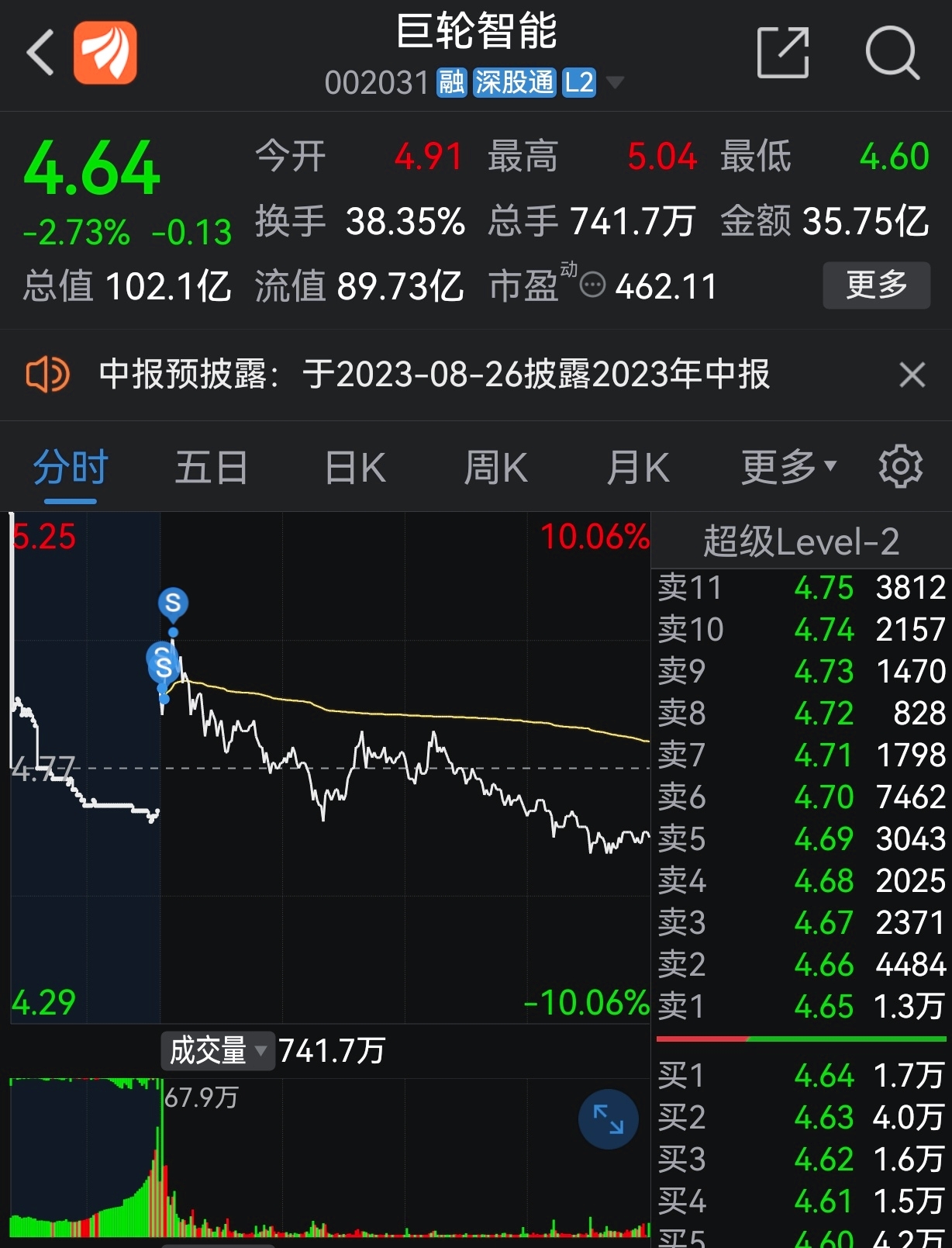Open chart settings with the gear icon
Viewport: 952px width, 1248px height.
click(x=902, y=466)
